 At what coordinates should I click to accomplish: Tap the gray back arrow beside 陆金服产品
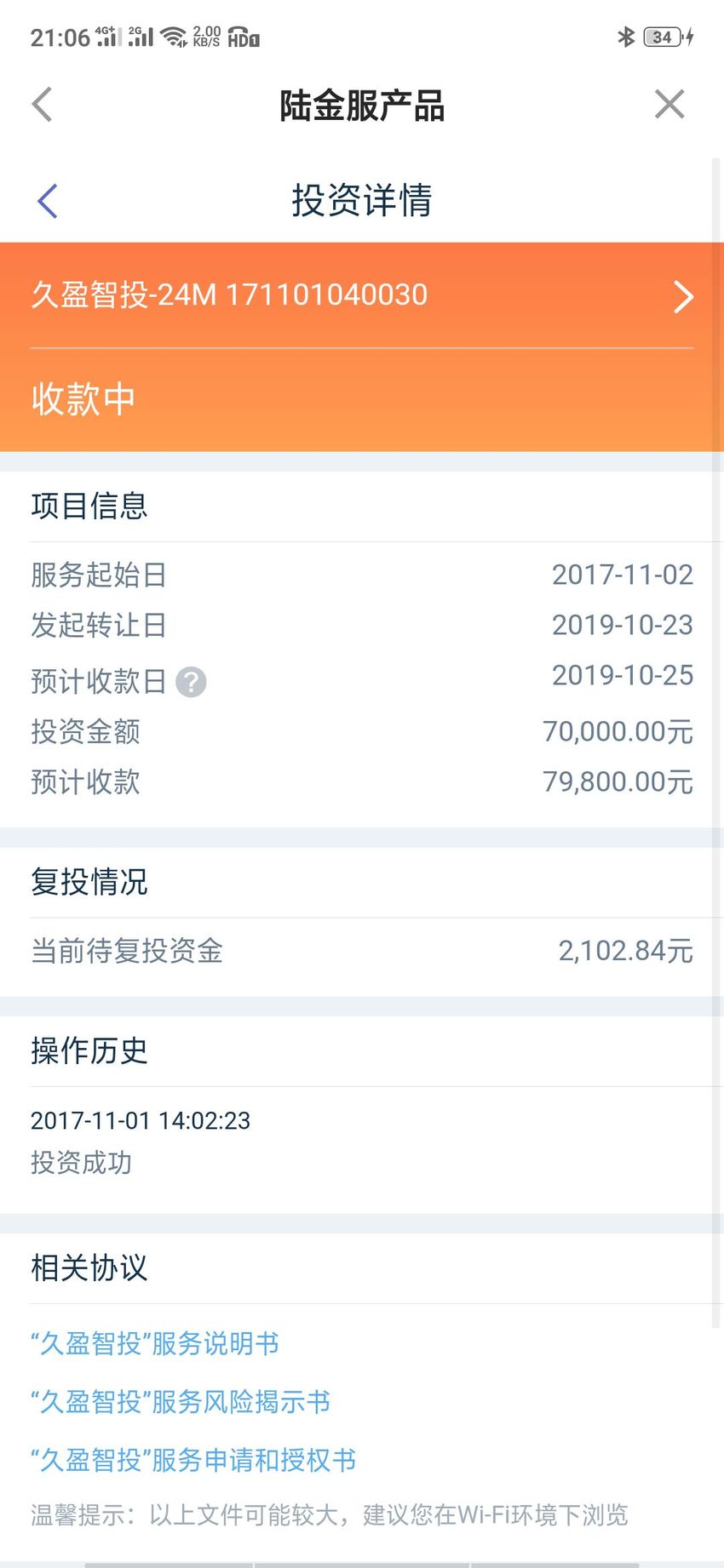pyautogui.click(x=42, y=105)
